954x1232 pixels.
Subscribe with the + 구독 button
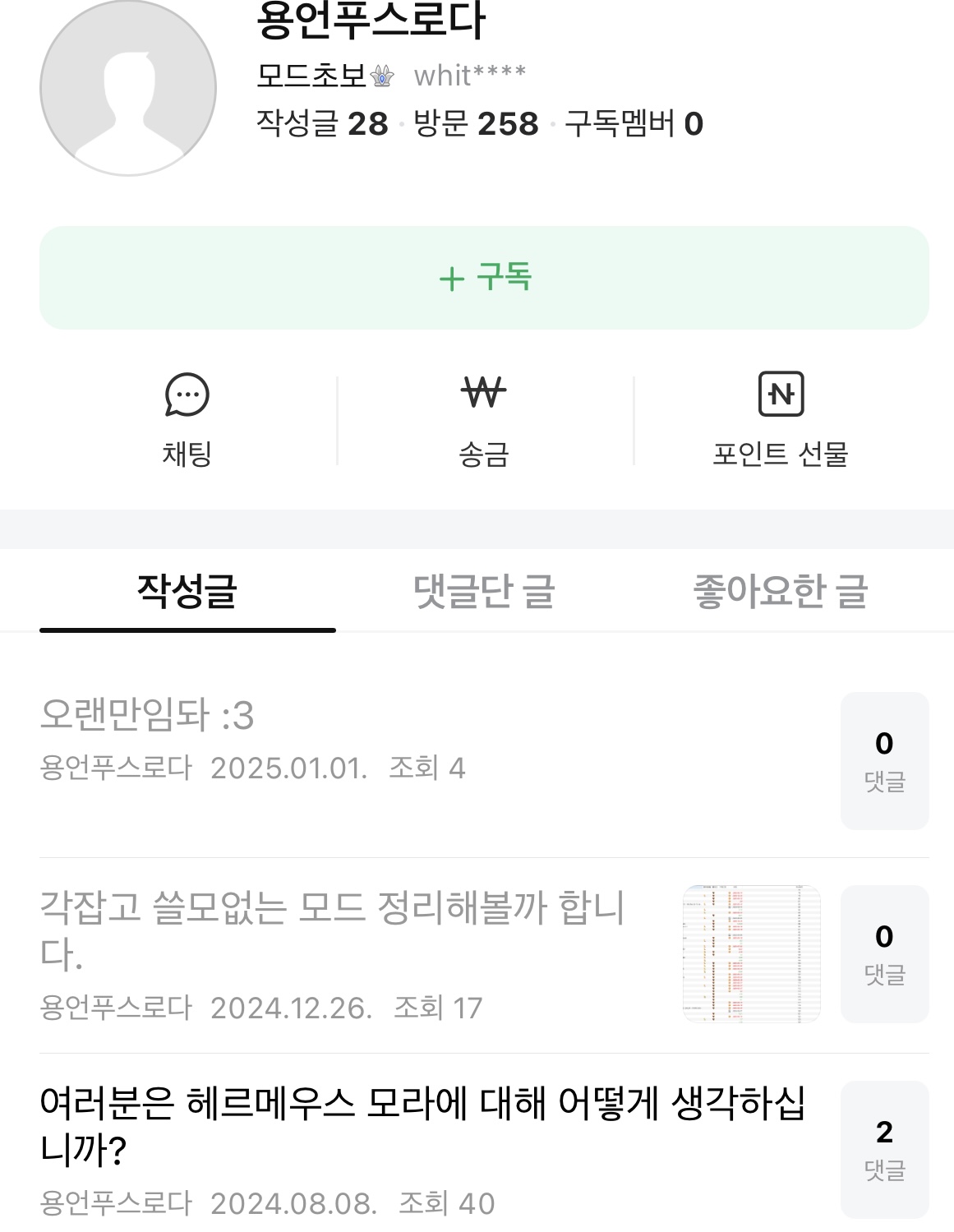(484, 278)
